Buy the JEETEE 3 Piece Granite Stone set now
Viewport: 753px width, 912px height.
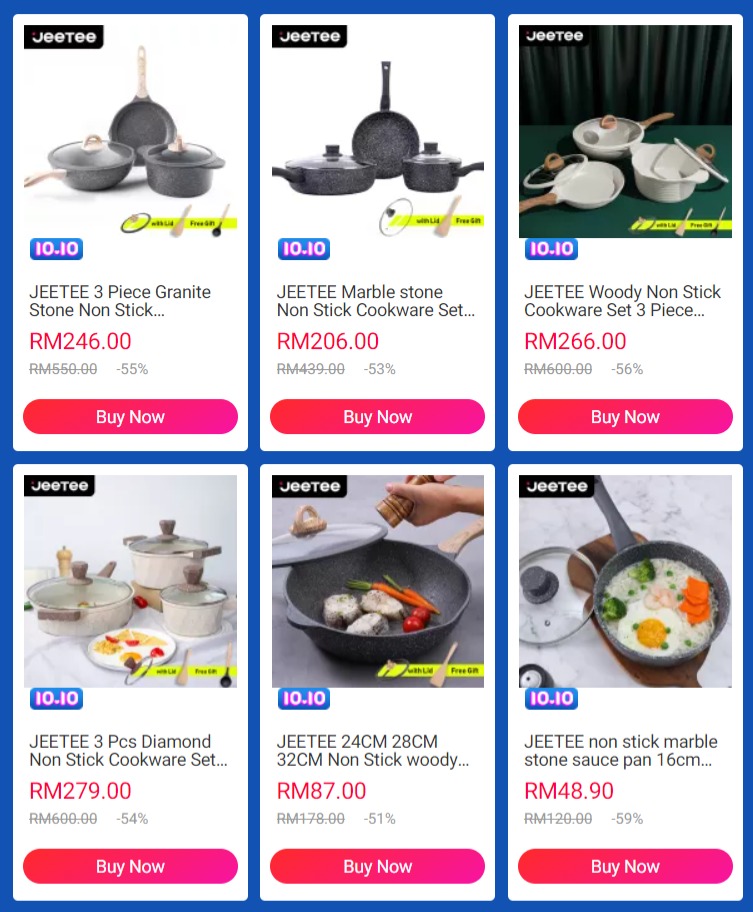[130, 417]
